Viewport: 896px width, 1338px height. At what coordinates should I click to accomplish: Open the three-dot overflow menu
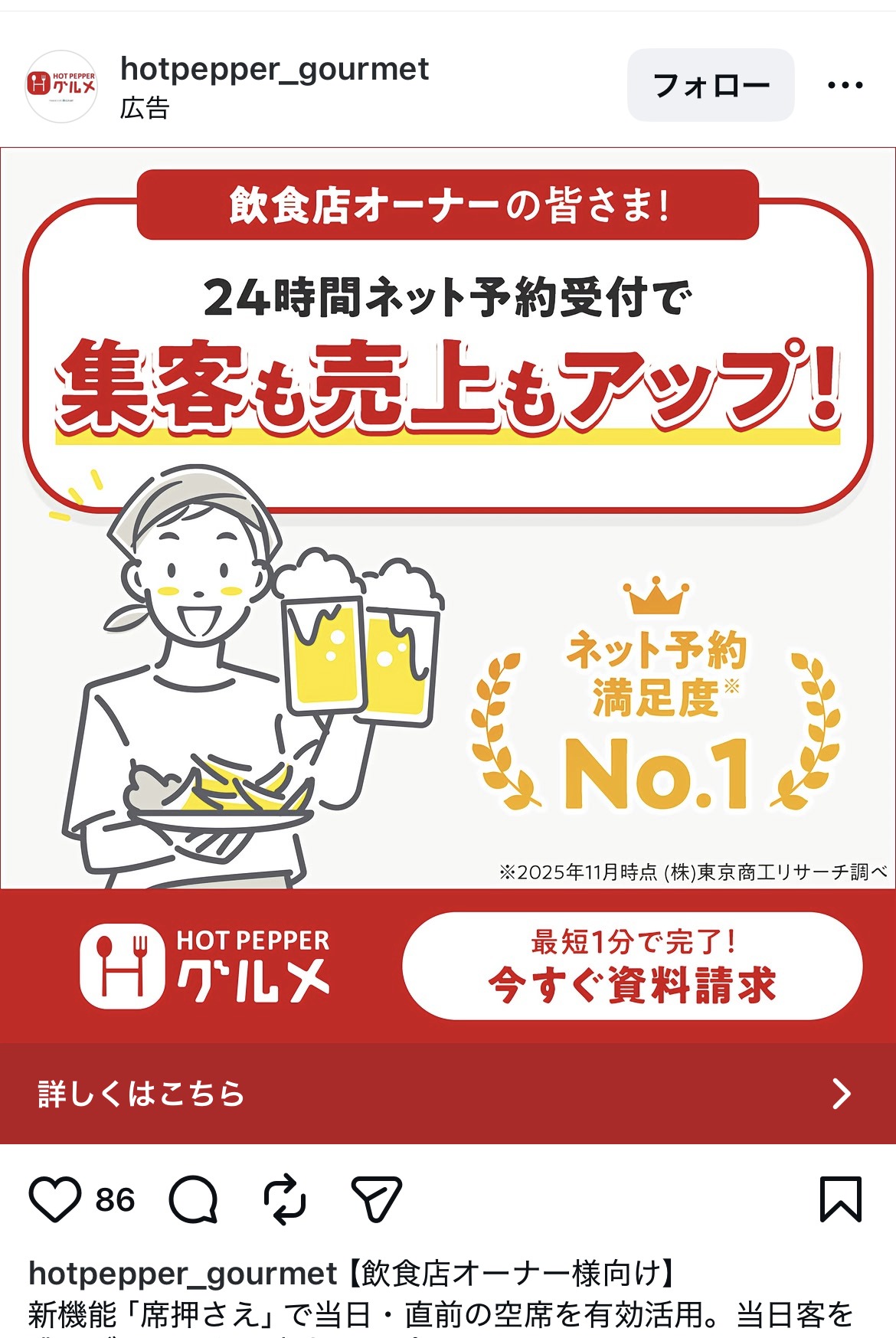845,85
